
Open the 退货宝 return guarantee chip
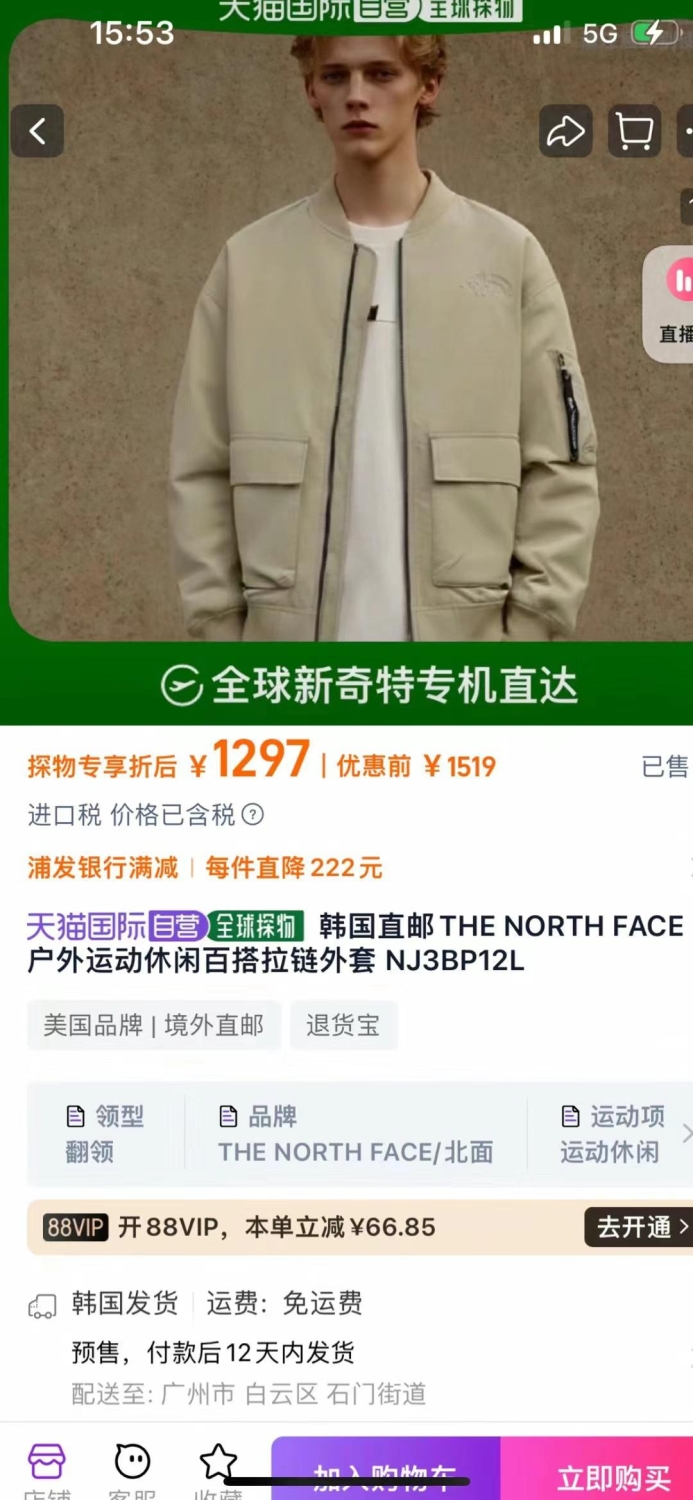point(343,1025)
